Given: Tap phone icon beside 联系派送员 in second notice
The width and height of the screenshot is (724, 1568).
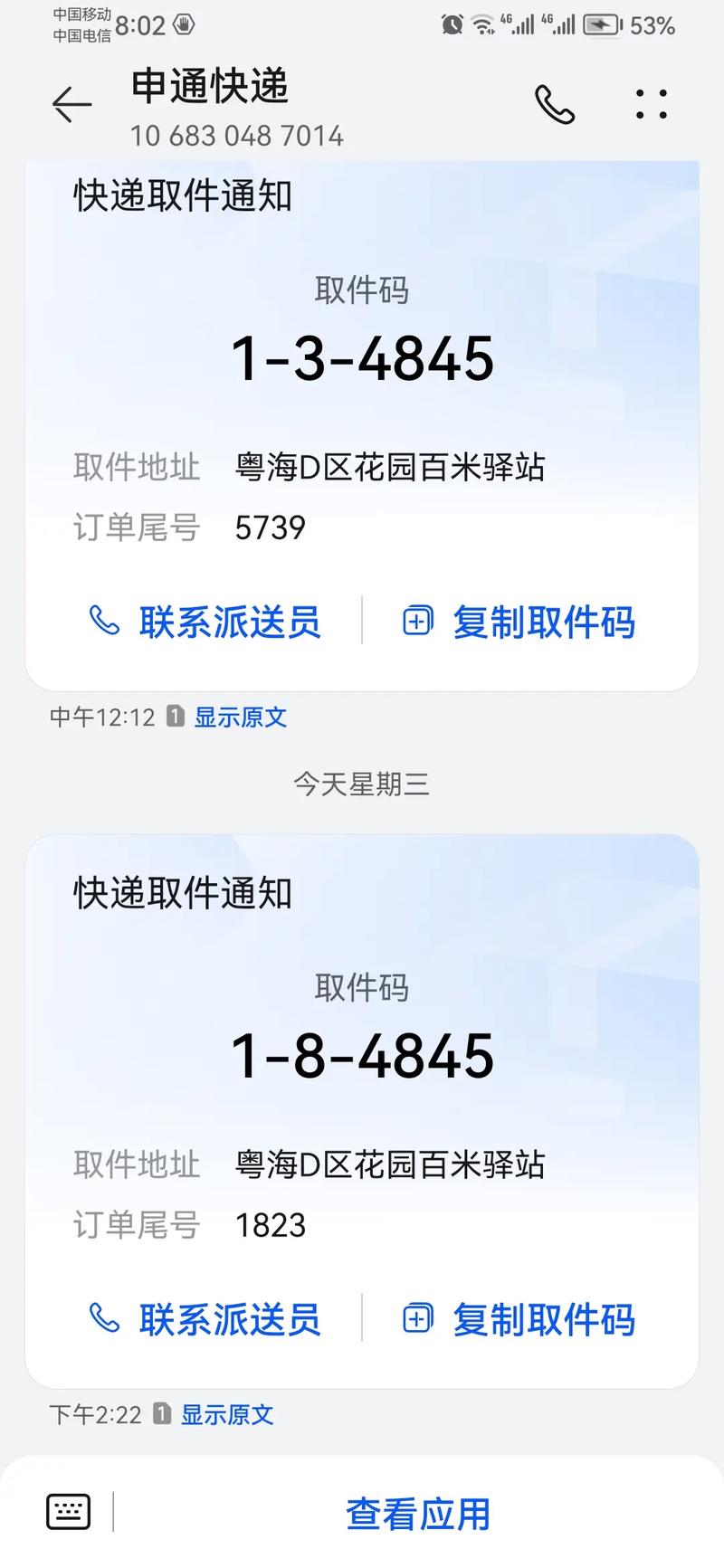Looking at the screenshot, I should click(103, 1319).
